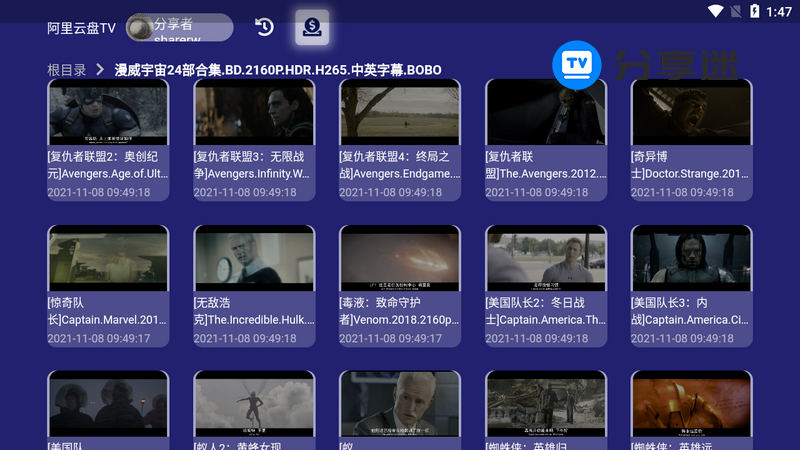Open the 分享者 sharer selector
The height and width of the screenshot is (450, 800).
(x=180, y=27)
